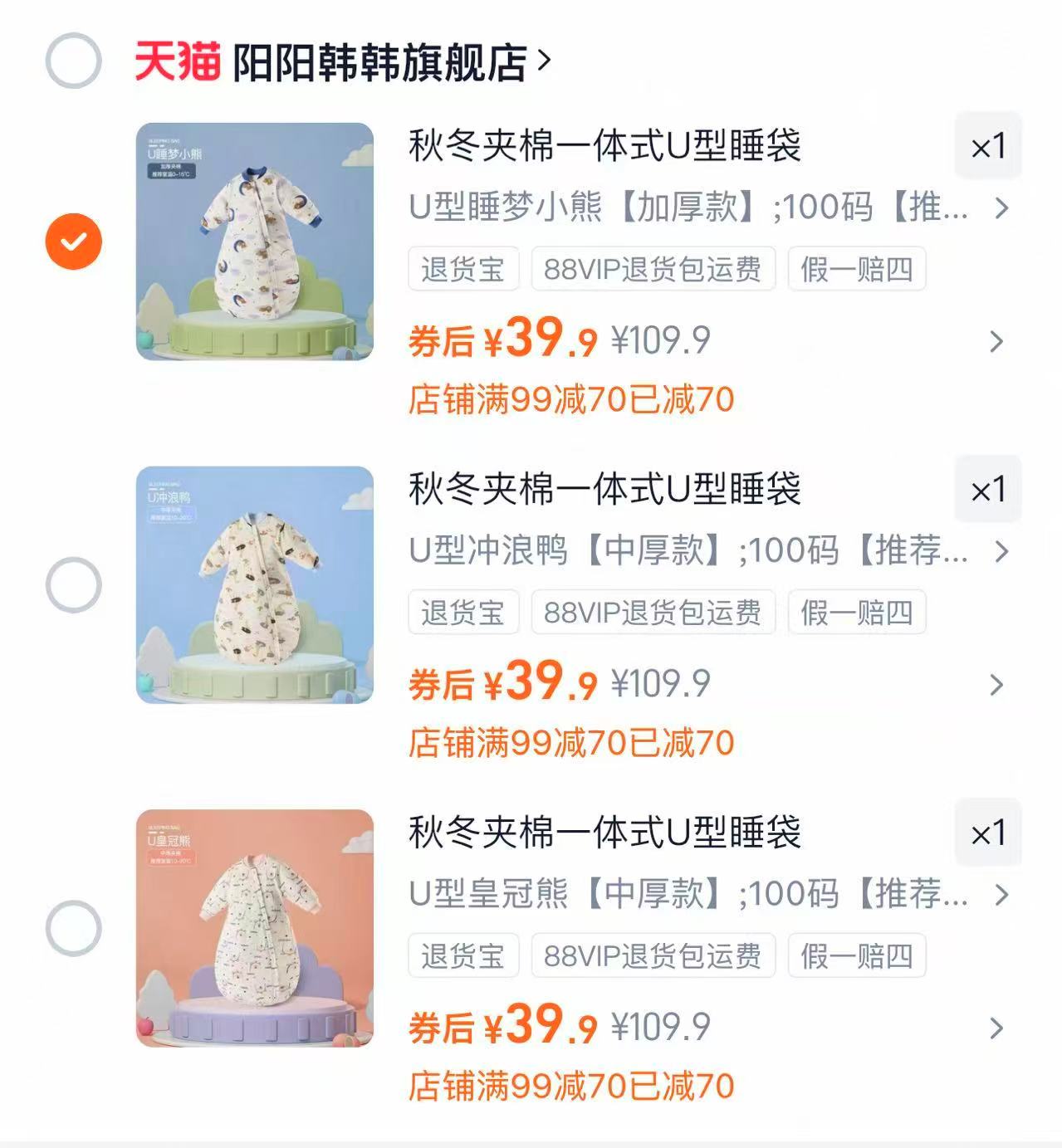The image size is (1062, 1148).
Task: Select the U型冲浪鸭 sleeping bag item
Action: coord(74,583)
